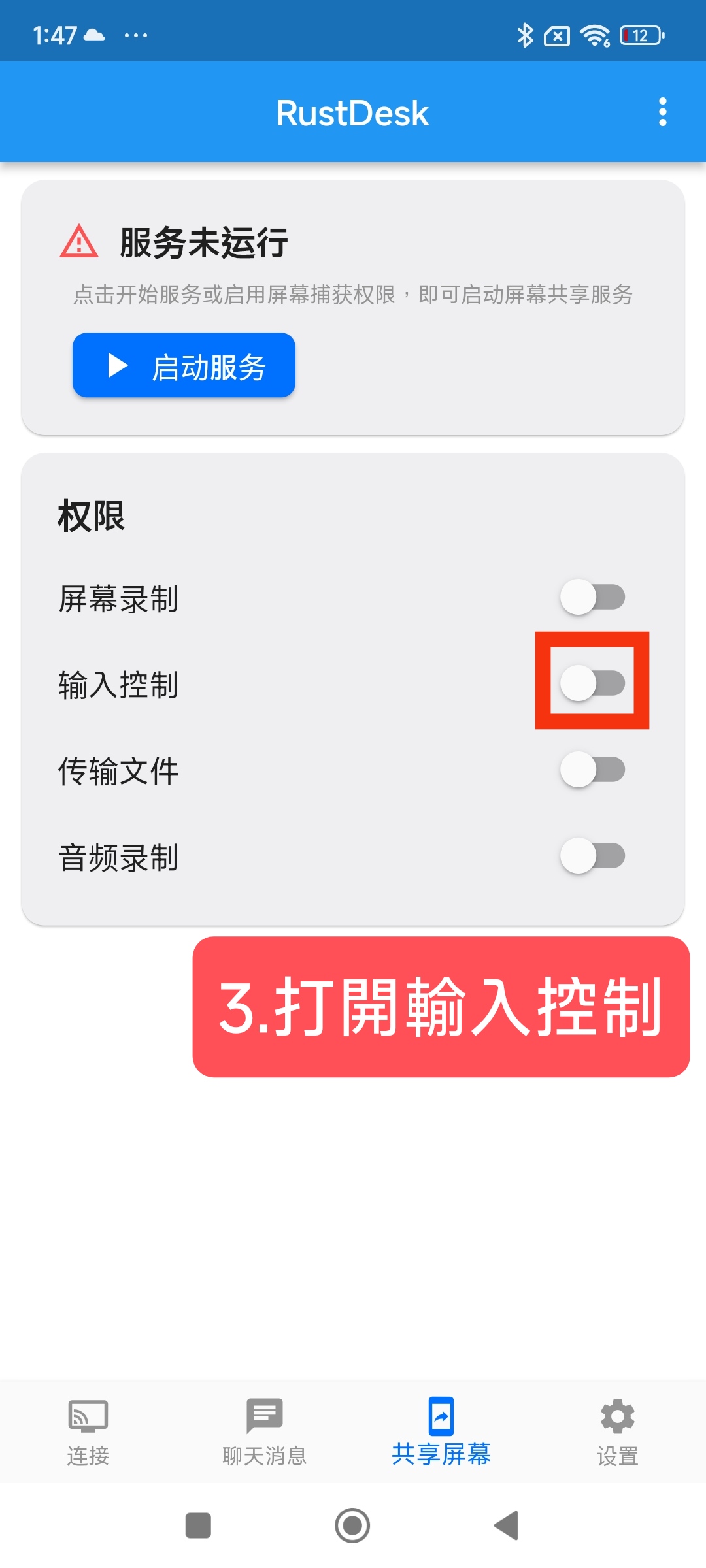Open the 聊天消息 tab

coord(265,1432)
